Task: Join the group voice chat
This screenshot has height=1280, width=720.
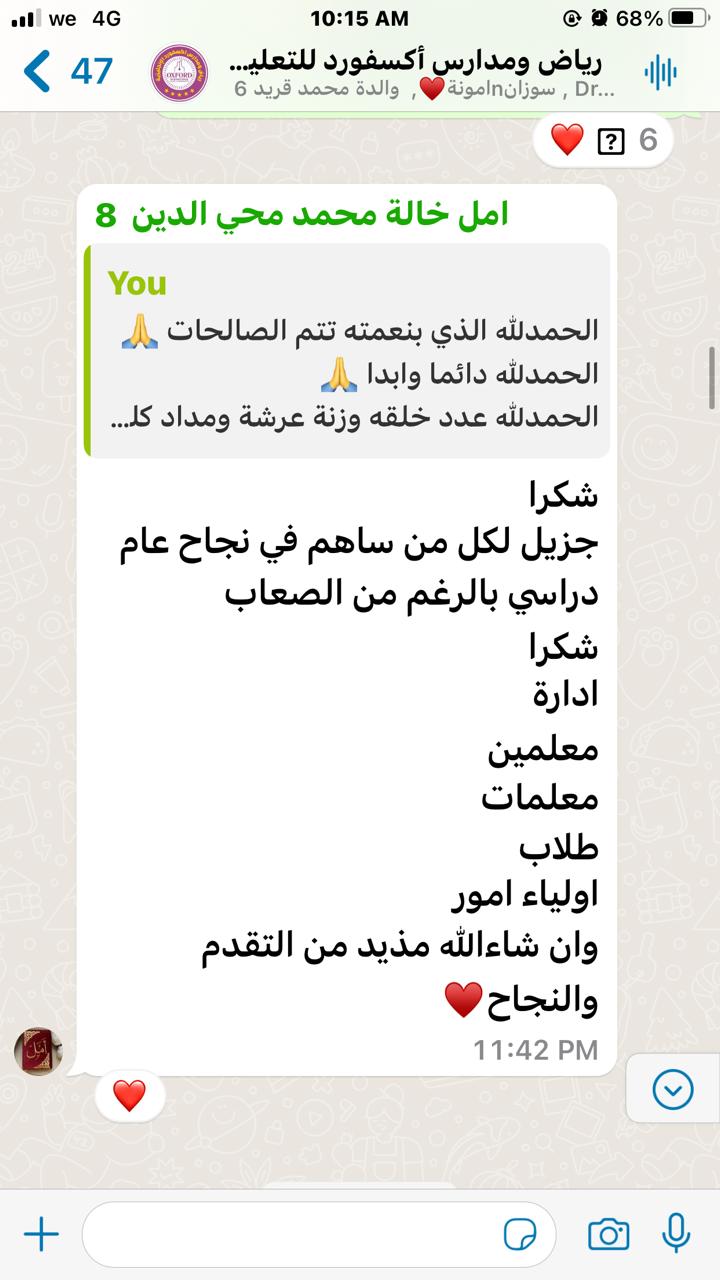Action: [x=660, y=72]
